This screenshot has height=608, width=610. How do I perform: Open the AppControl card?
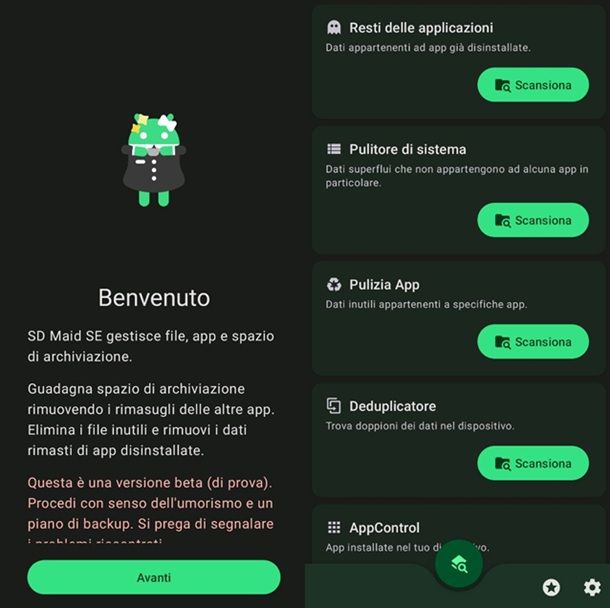pyautogui.click(x=400, y=530)
